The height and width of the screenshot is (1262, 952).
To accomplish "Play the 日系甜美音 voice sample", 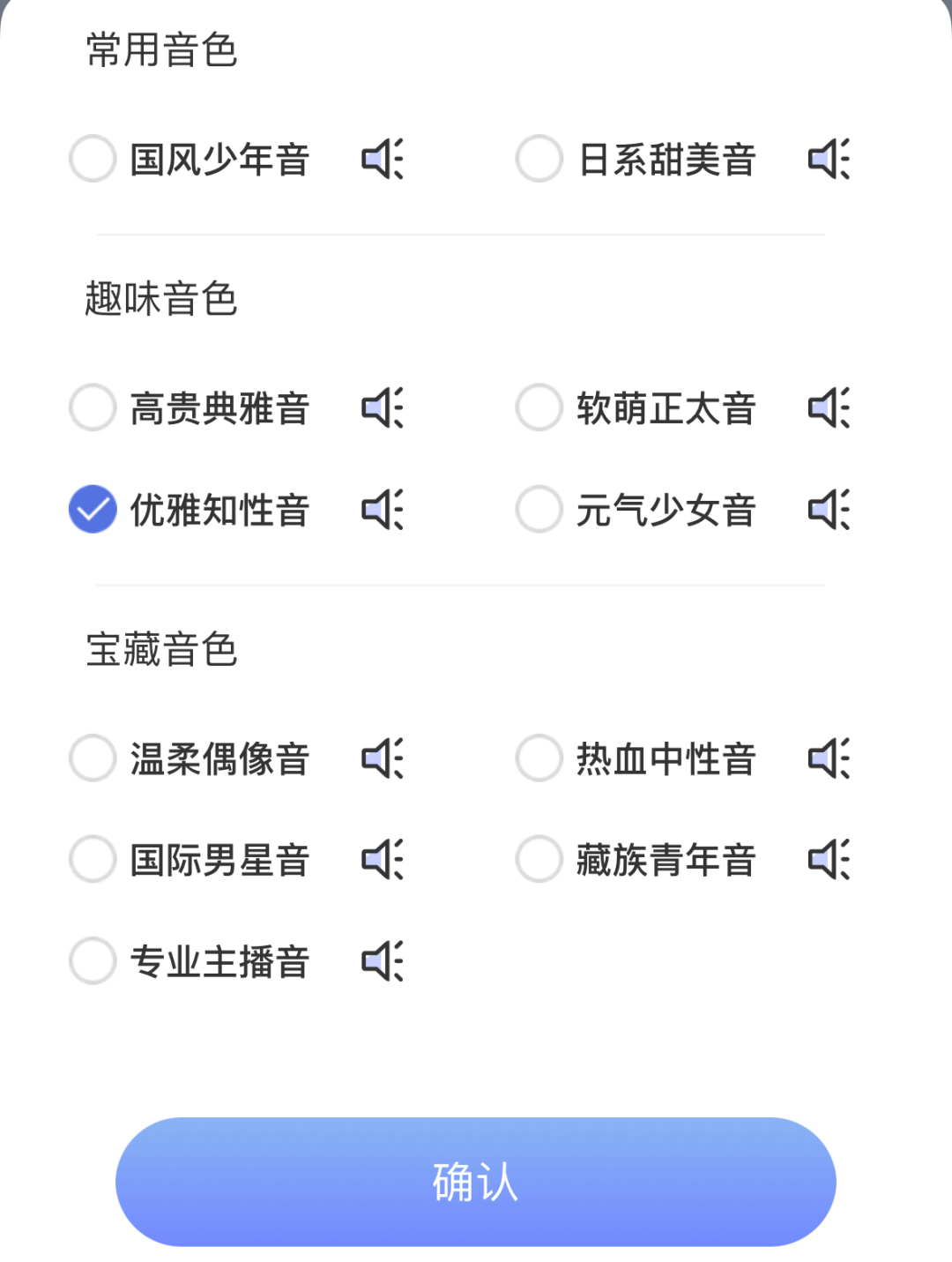I will tap(829, 159).
